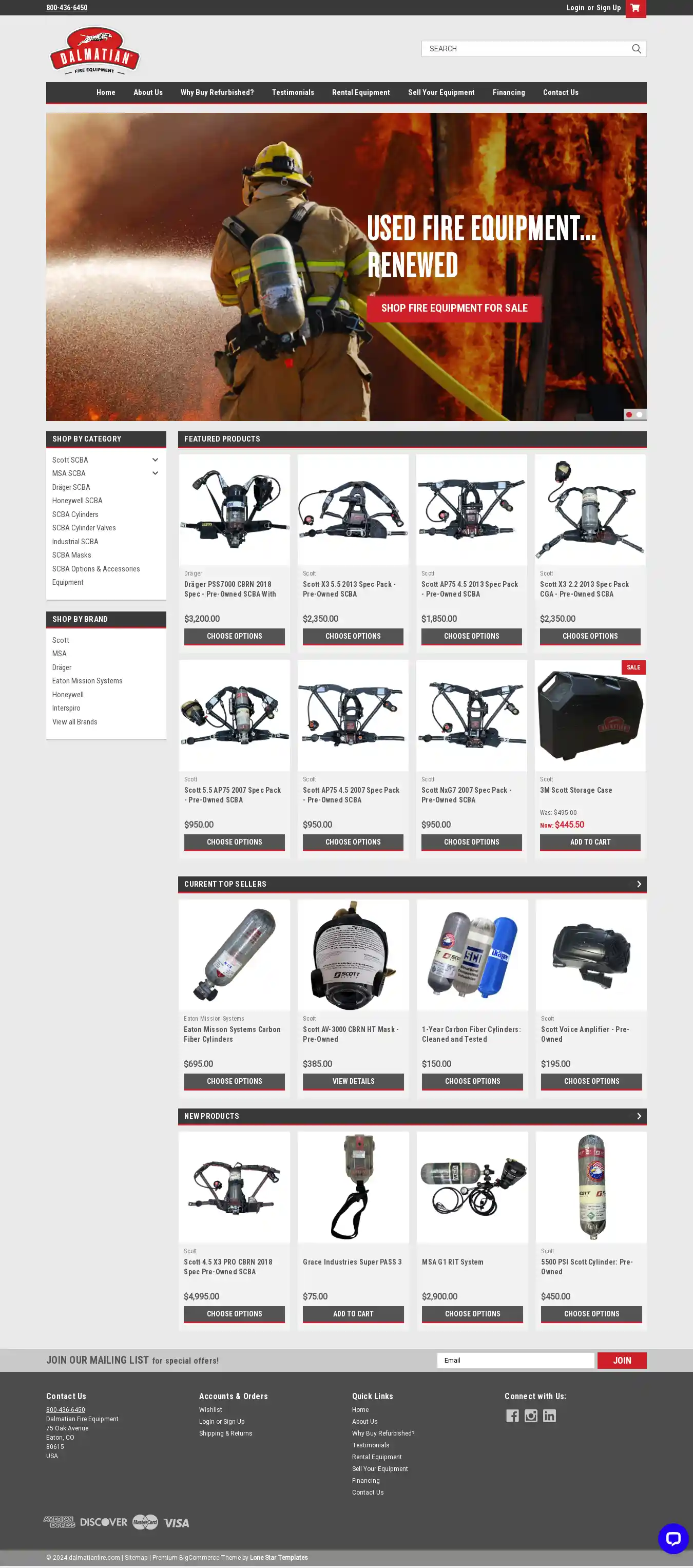Image resolution: width=693 pixels, height=1568 pixels.
Task: Choose options for Dräger PSS7000 CBRN SCBA
Action: pyautogui.click(x=234, y=636)
